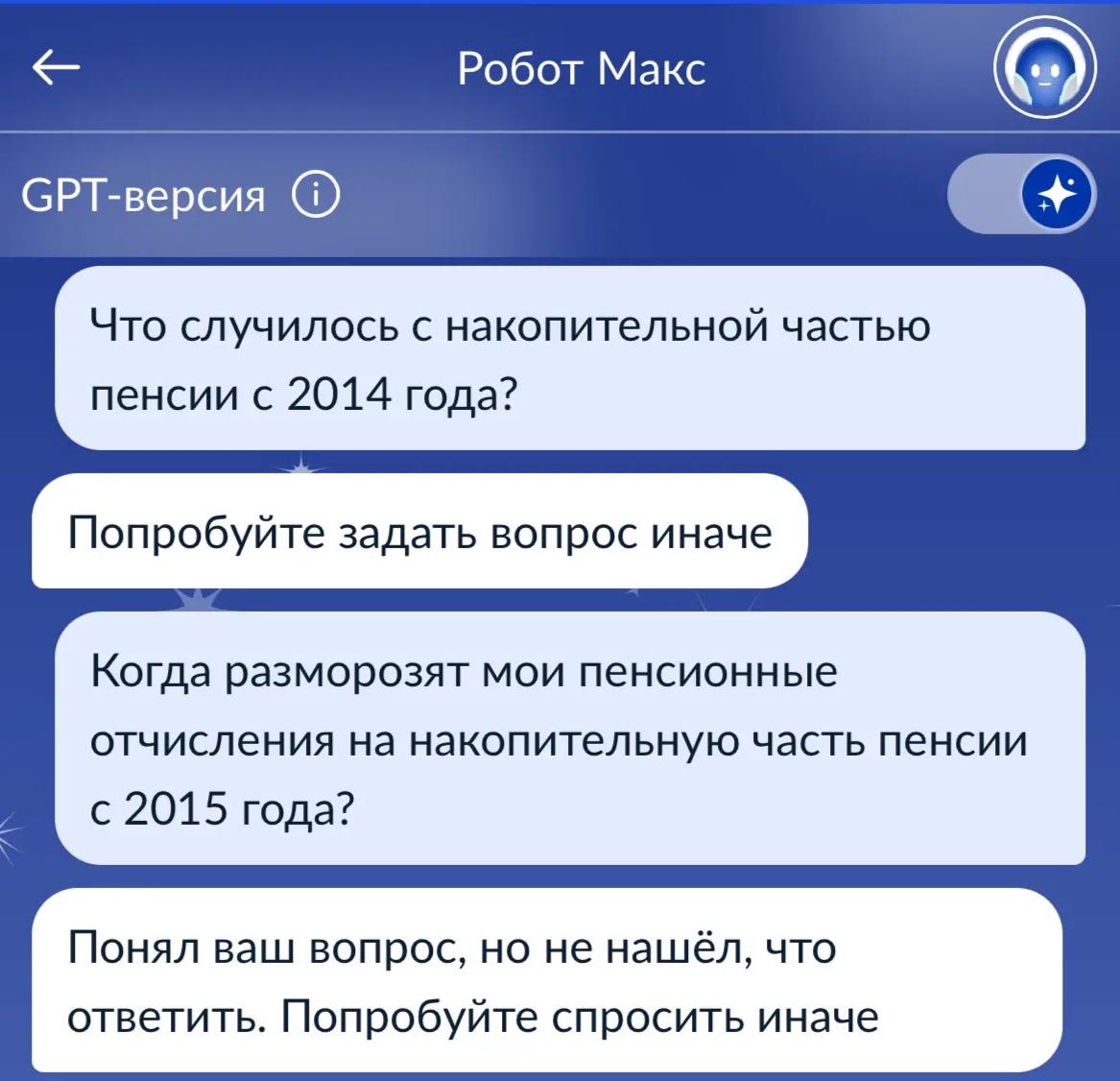Go back from Робот Макс chat
1120x1081 pixels.
[x=56, y=69]
